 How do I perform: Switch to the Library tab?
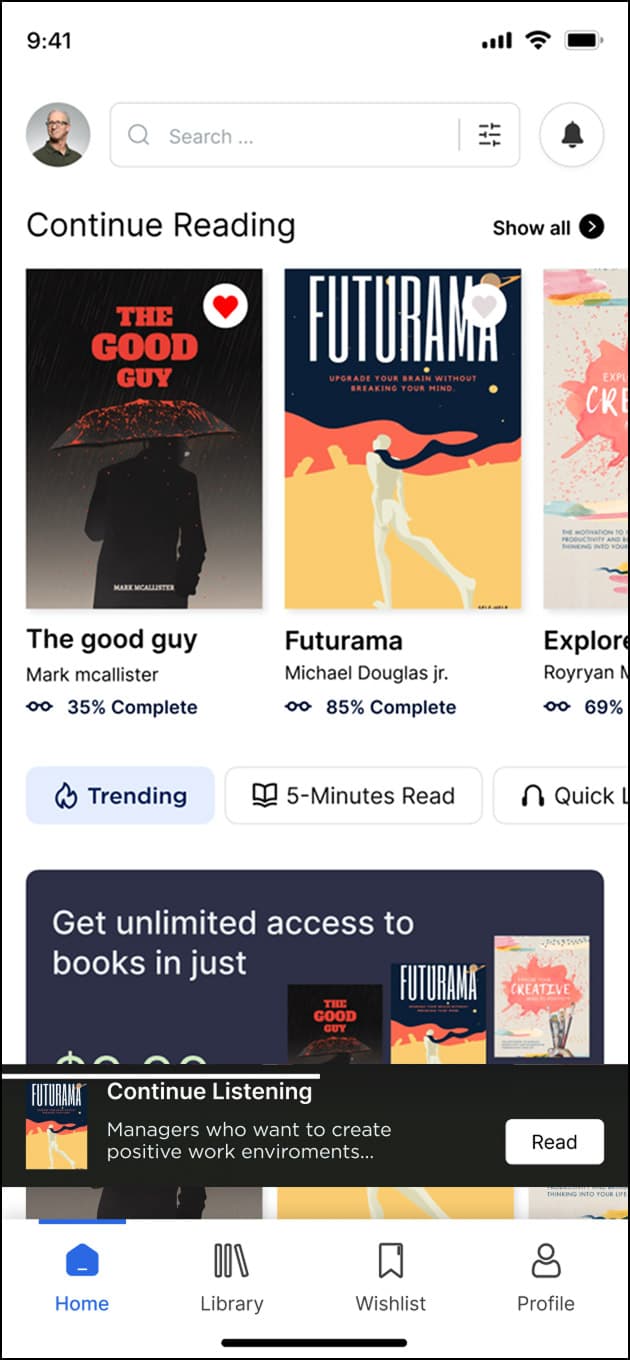click(231, 1278)
